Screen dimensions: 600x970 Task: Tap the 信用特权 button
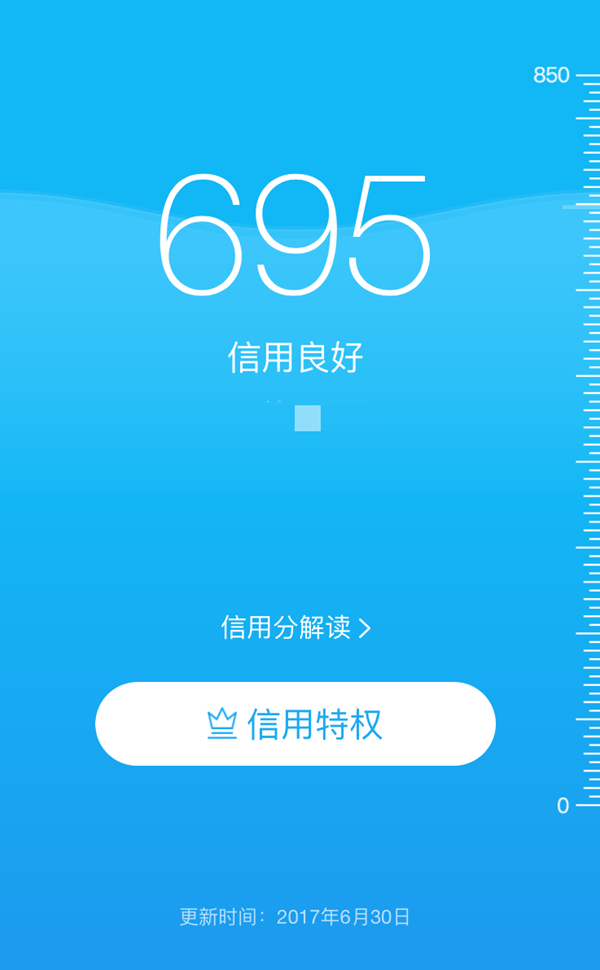[295, 724]
